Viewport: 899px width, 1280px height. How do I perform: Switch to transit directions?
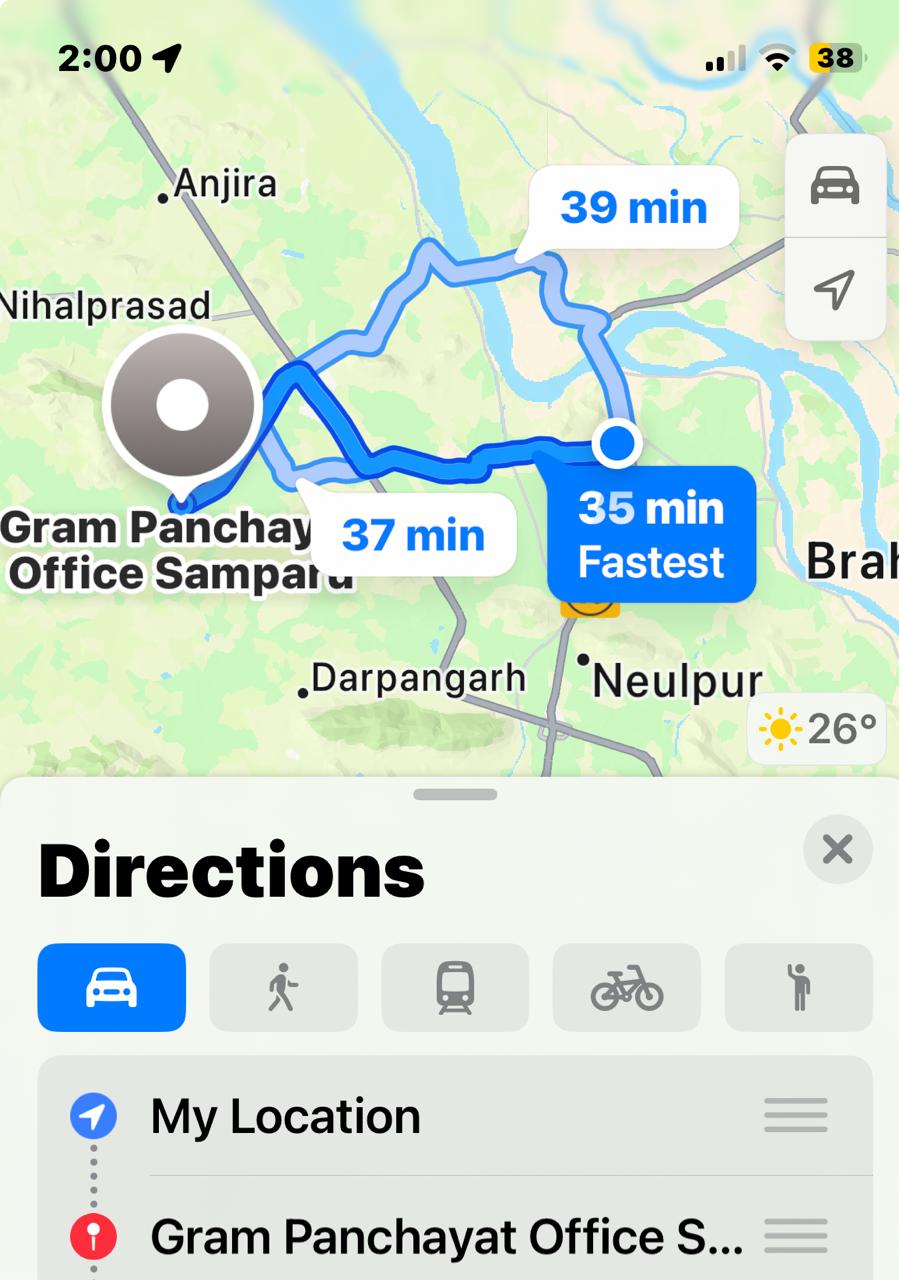pyautogui.click(x=455, y=987)
